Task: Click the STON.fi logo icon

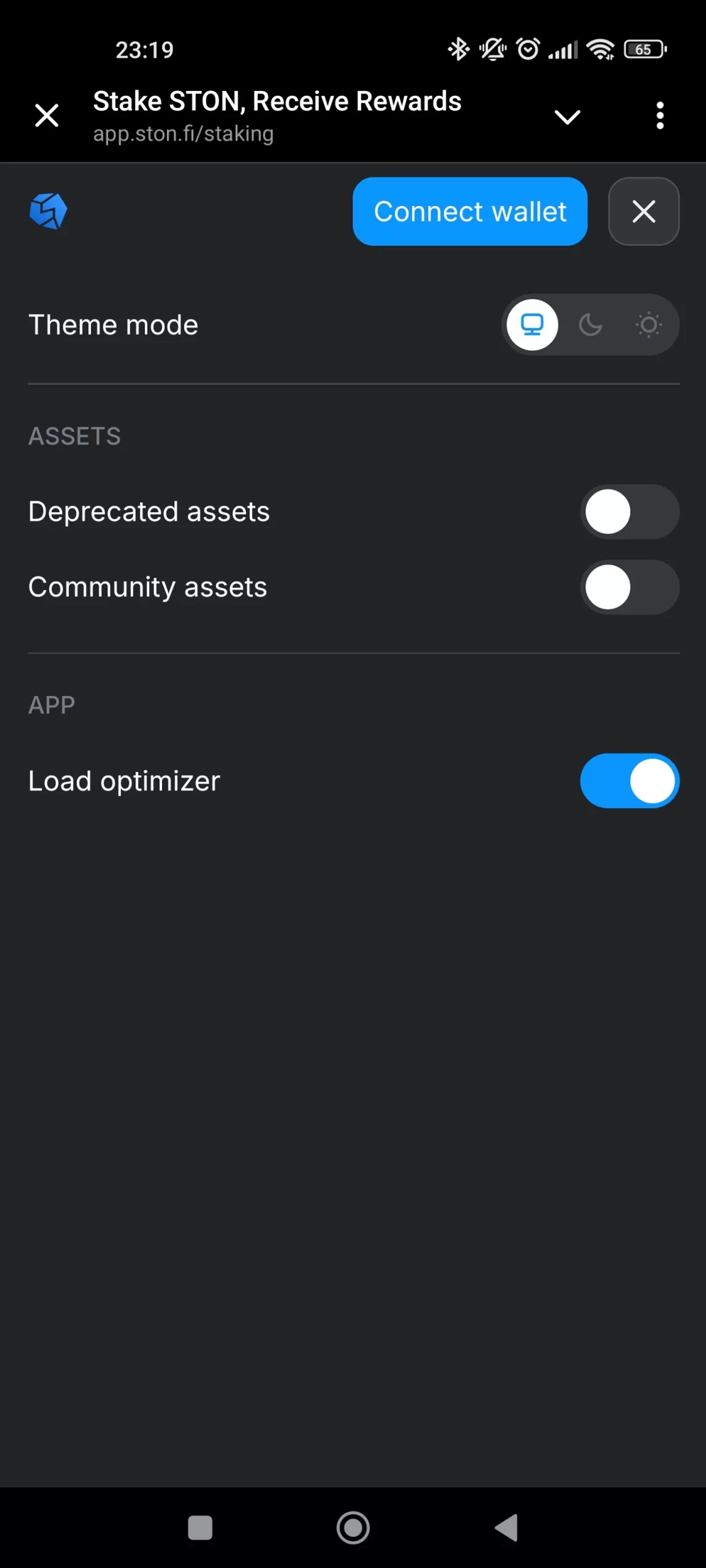Action: (x=49, y=211)
